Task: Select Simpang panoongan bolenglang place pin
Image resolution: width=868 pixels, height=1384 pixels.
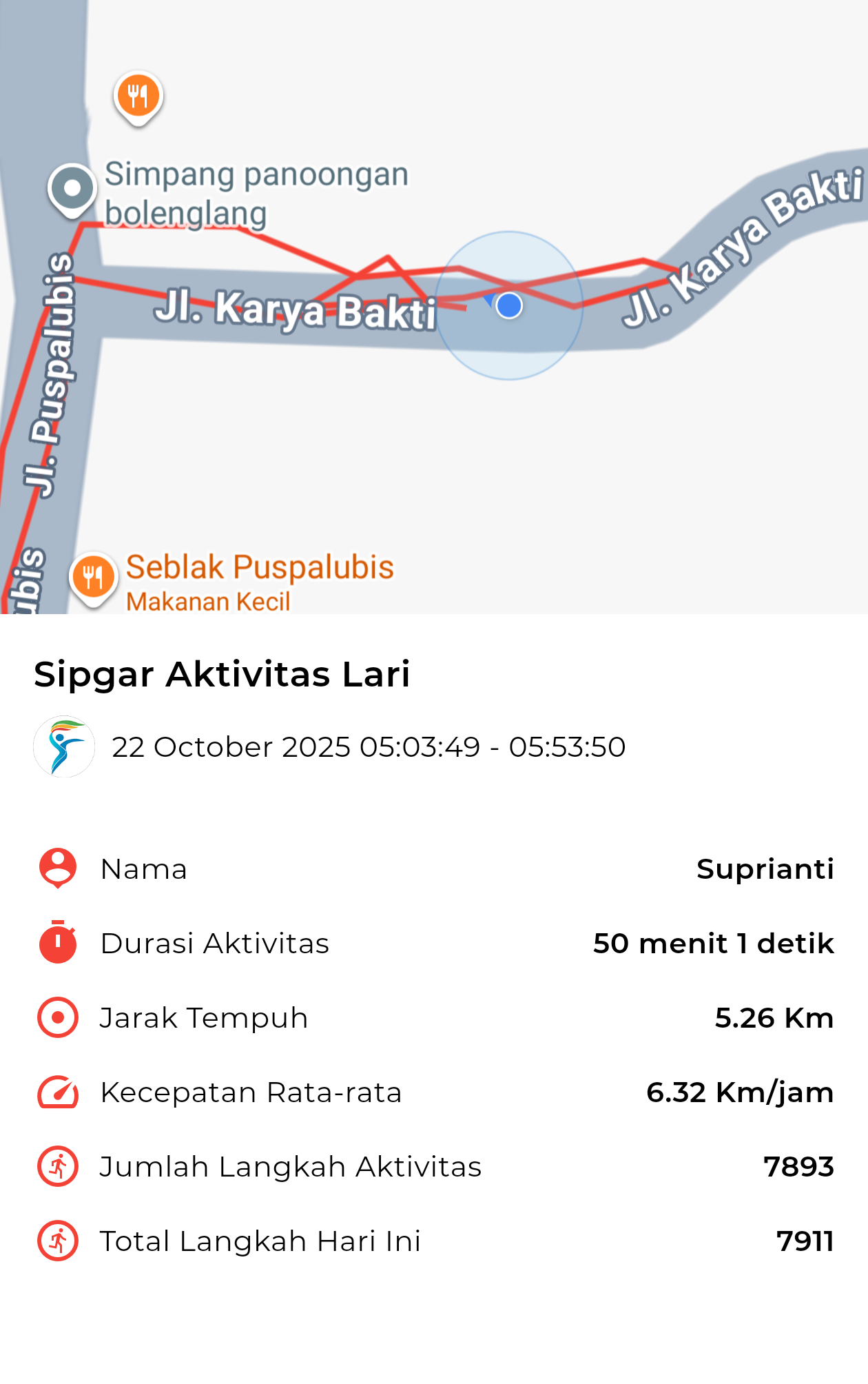Action: click(x=72, y=188)
